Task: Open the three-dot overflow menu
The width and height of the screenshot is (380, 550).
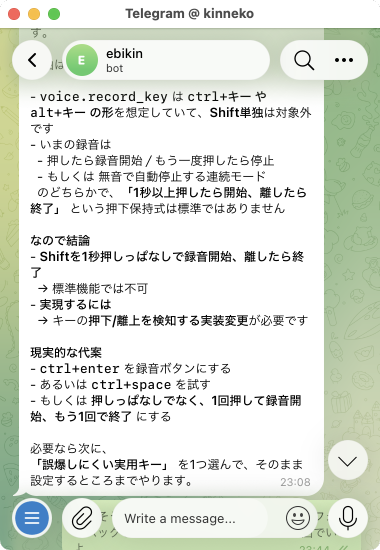Action: coord(344,60)
